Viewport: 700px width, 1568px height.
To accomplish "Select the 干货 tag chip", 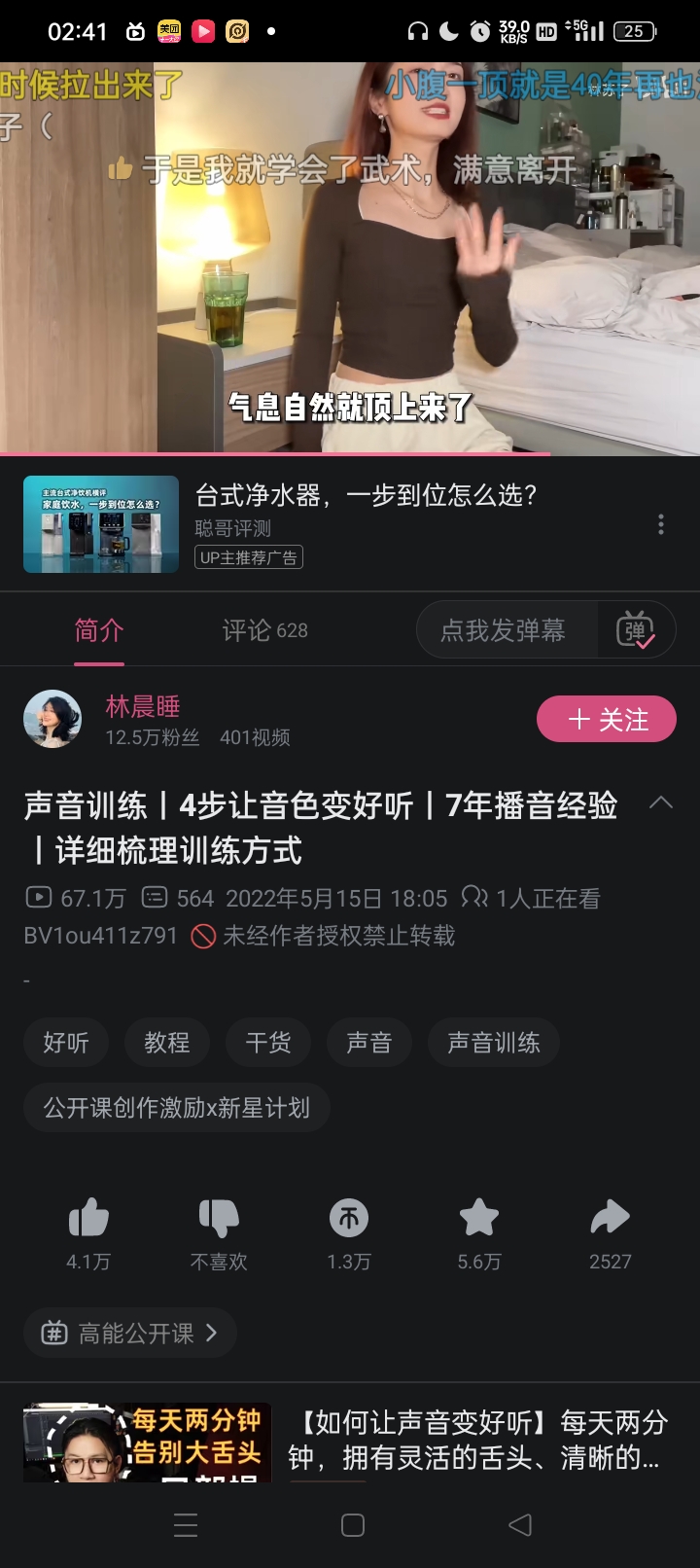I will (268, 1043).
